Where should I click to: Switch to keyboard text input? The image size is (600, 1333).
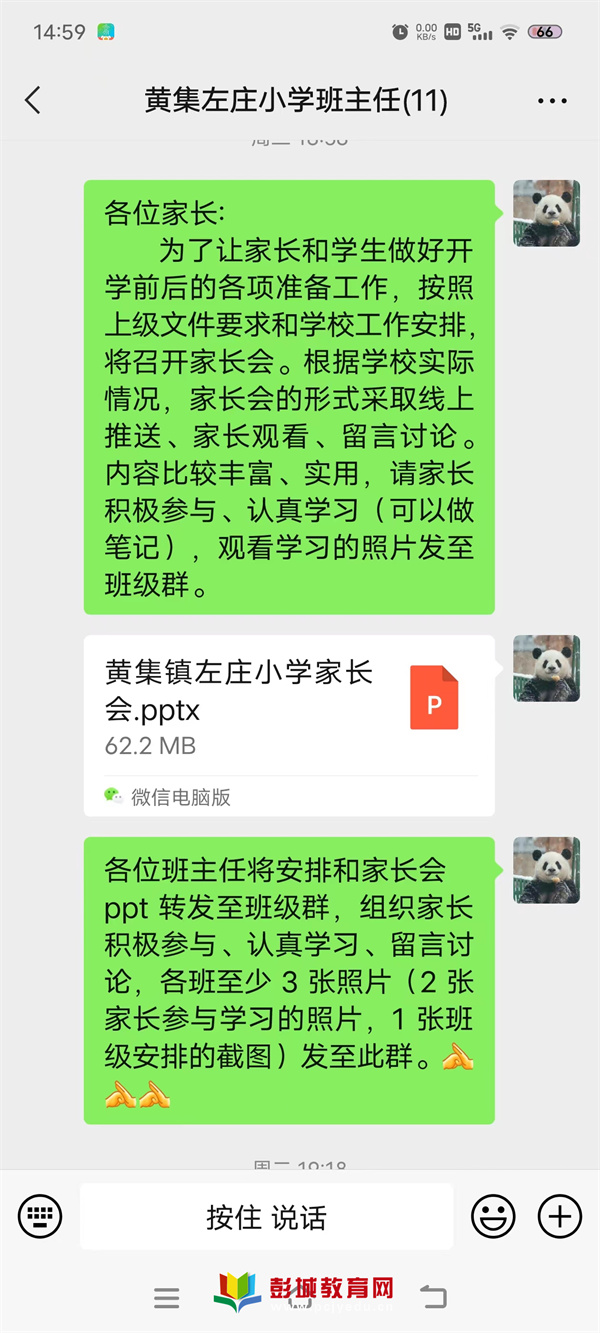pos(40,1217)
